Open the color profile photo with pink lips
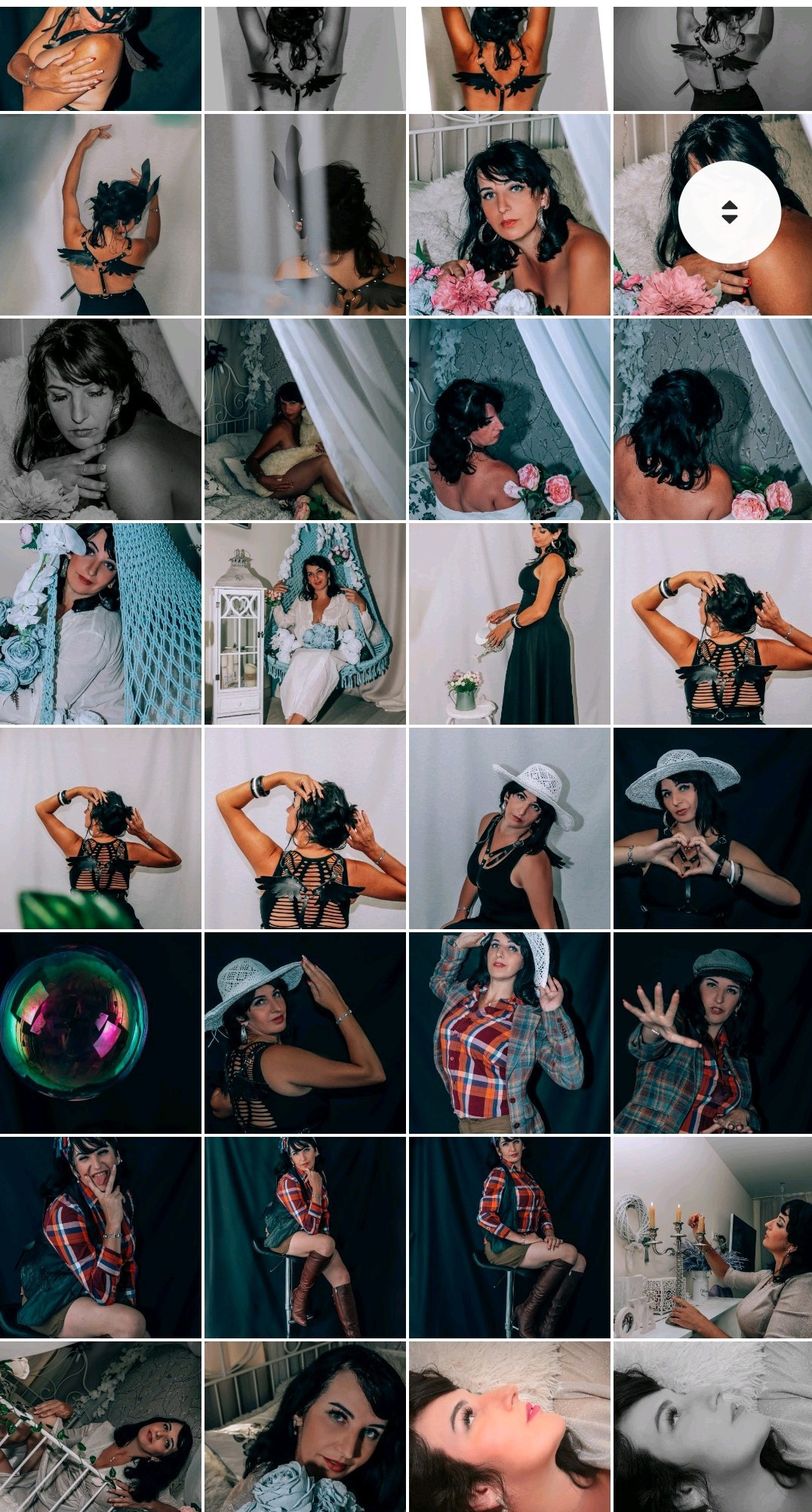 click(x=509, y=1425)
